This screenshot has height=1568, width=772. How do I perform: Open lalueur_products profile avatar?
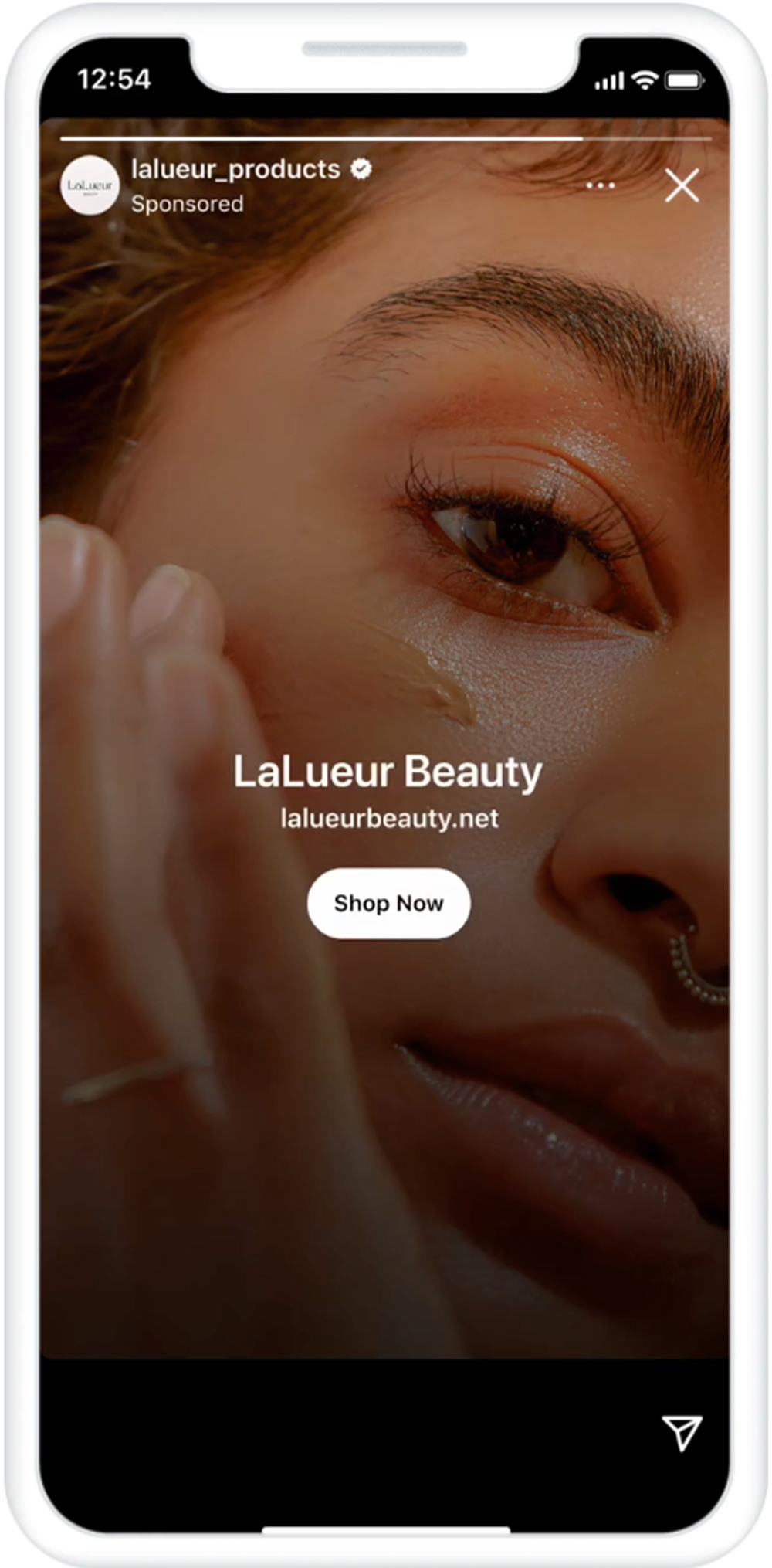[90, 185]
